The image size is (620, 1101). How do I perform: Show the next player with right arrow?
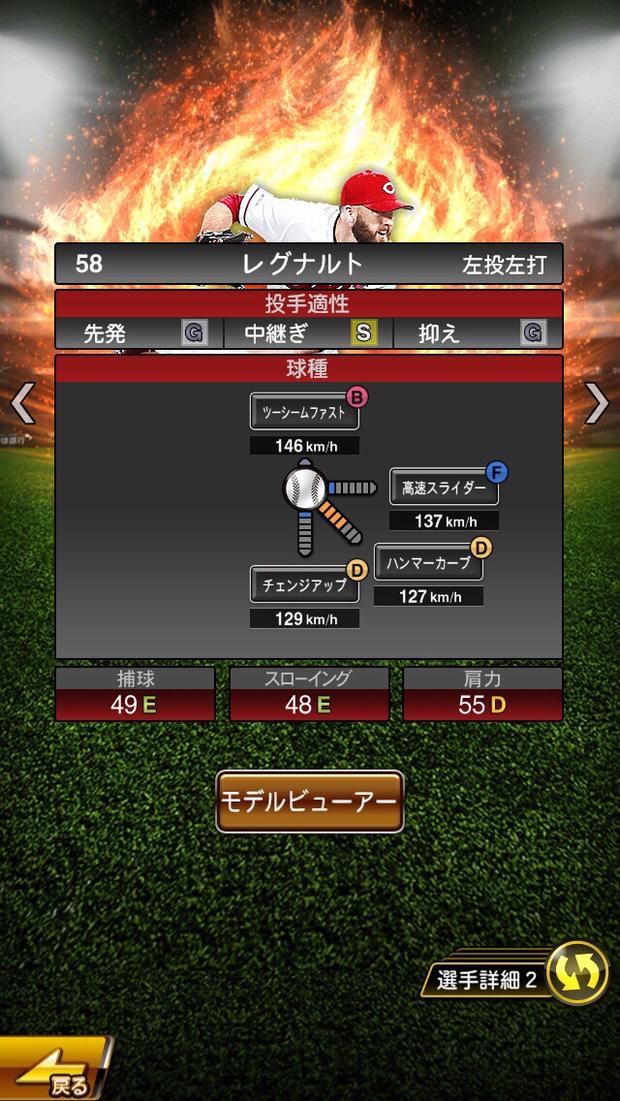tap(597, 403)
